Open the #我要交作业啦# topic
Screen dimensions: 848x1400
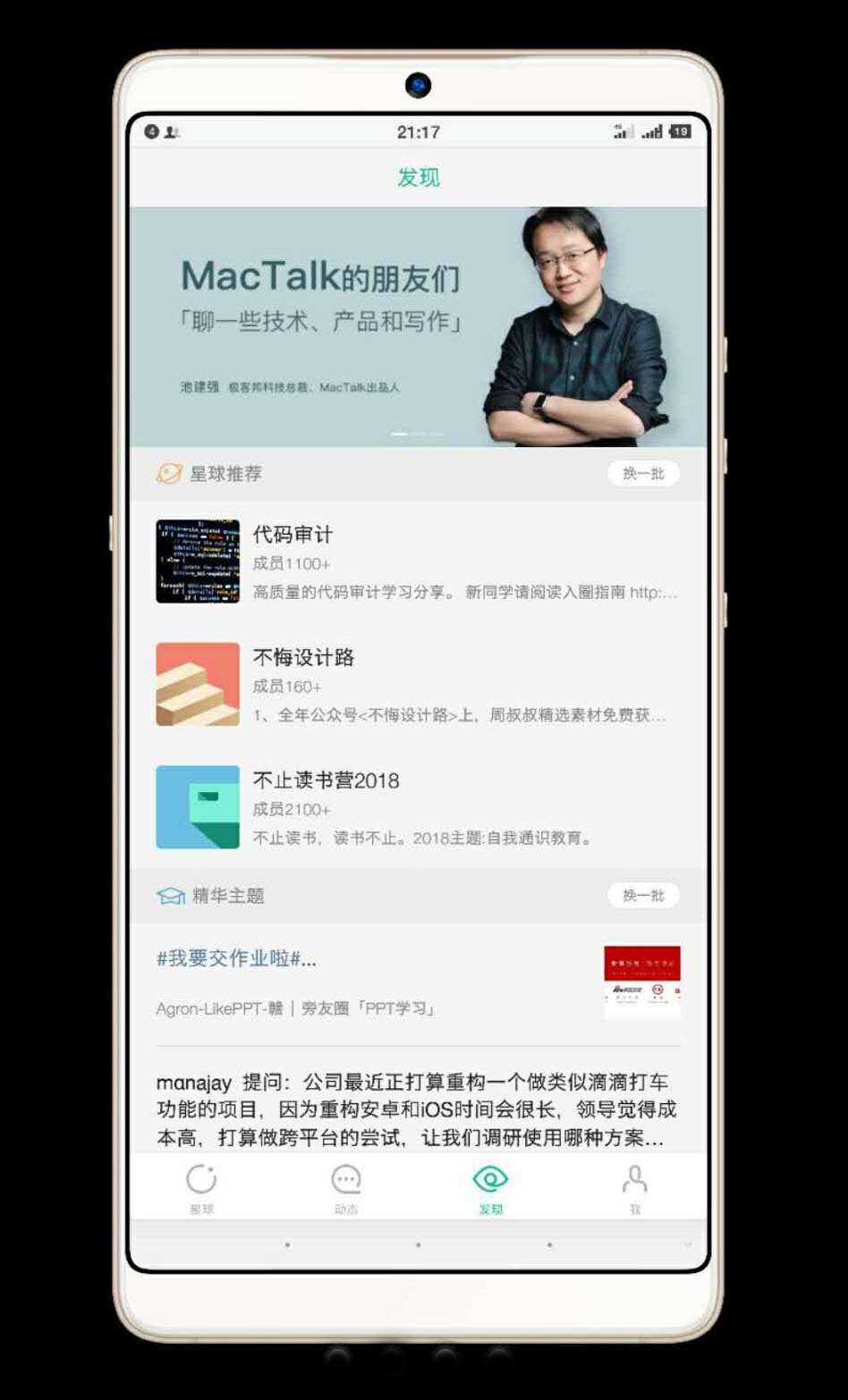(x=376, y=982)
